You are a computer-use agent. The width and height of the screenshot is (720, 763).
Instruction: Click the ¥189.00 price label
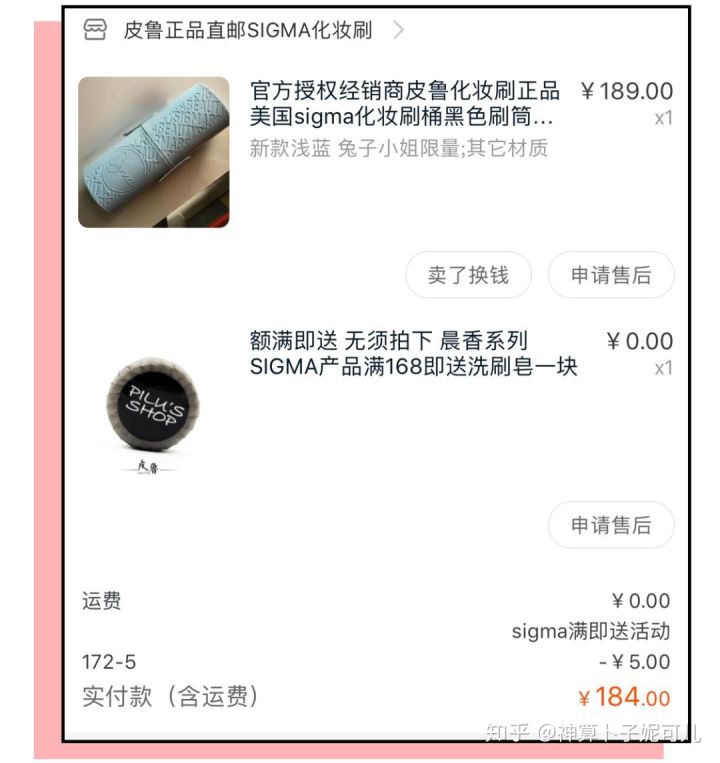[629, 91]
